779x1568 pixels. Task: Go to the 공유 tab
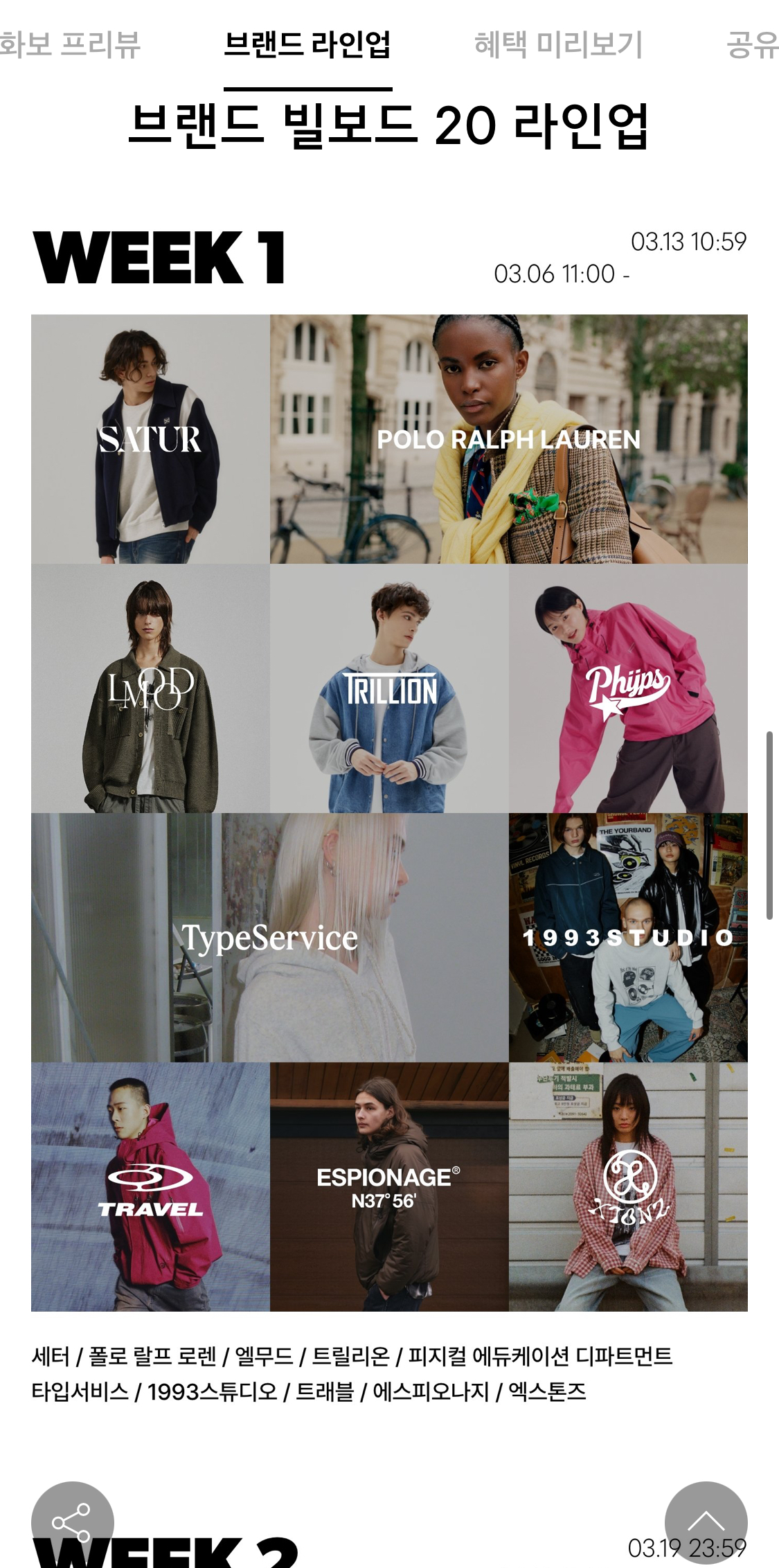click(x=752, y=44)
